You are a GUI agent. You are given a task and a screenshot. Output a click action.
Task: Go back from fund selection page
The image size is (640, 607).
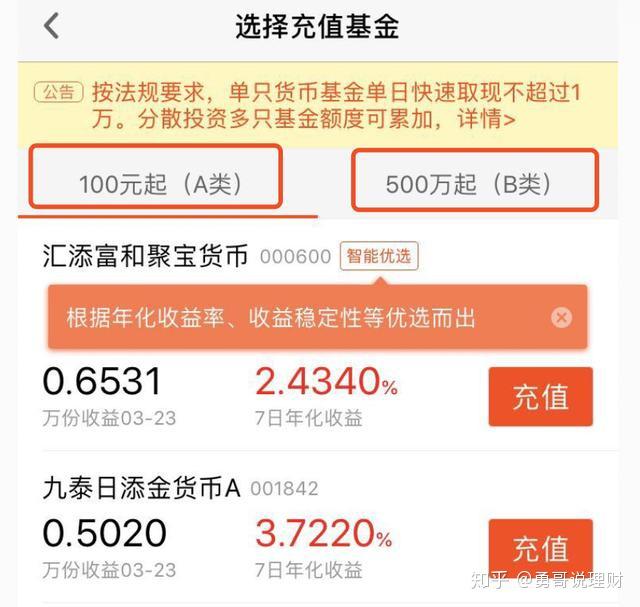coord(52,27)
